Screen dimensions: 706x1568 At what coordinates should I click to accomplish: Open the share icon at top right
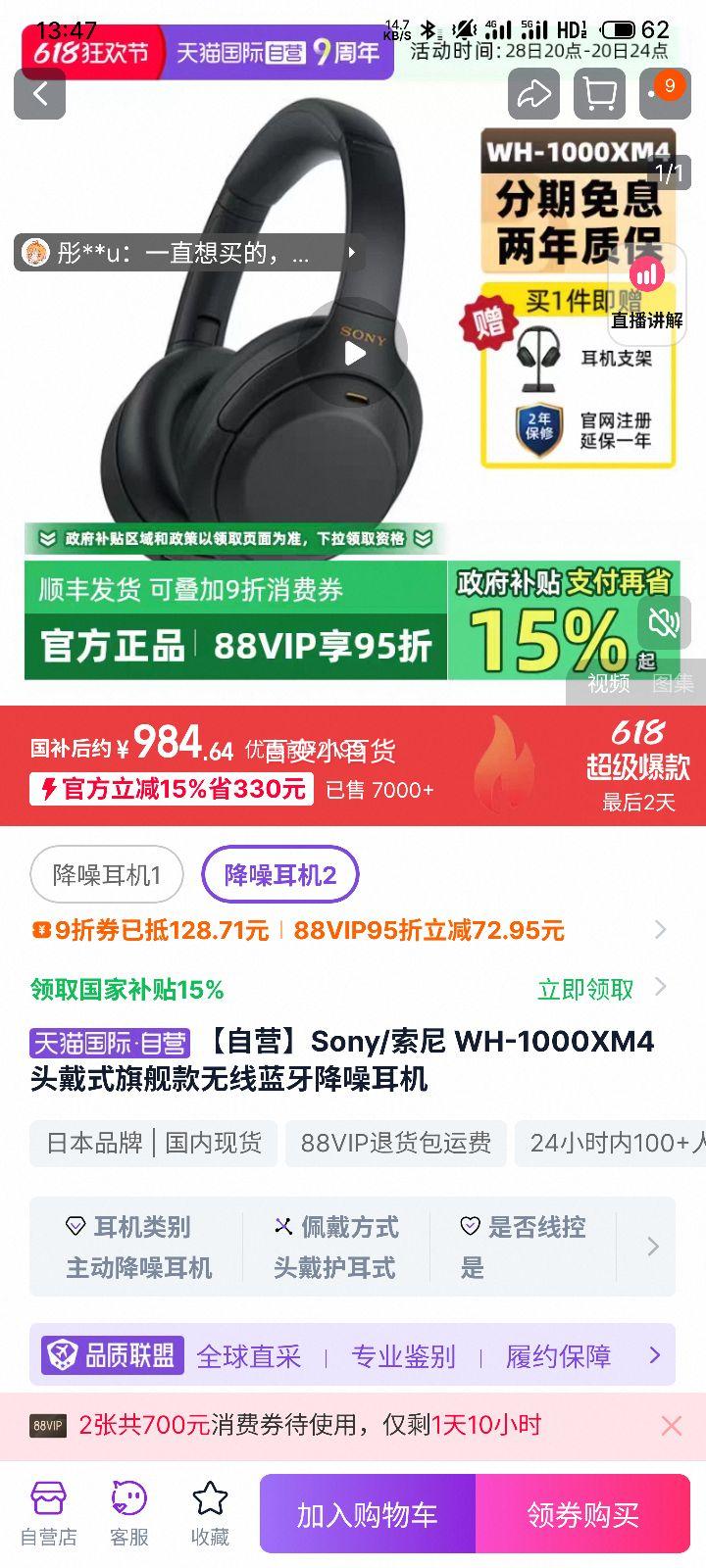point(533,94)
